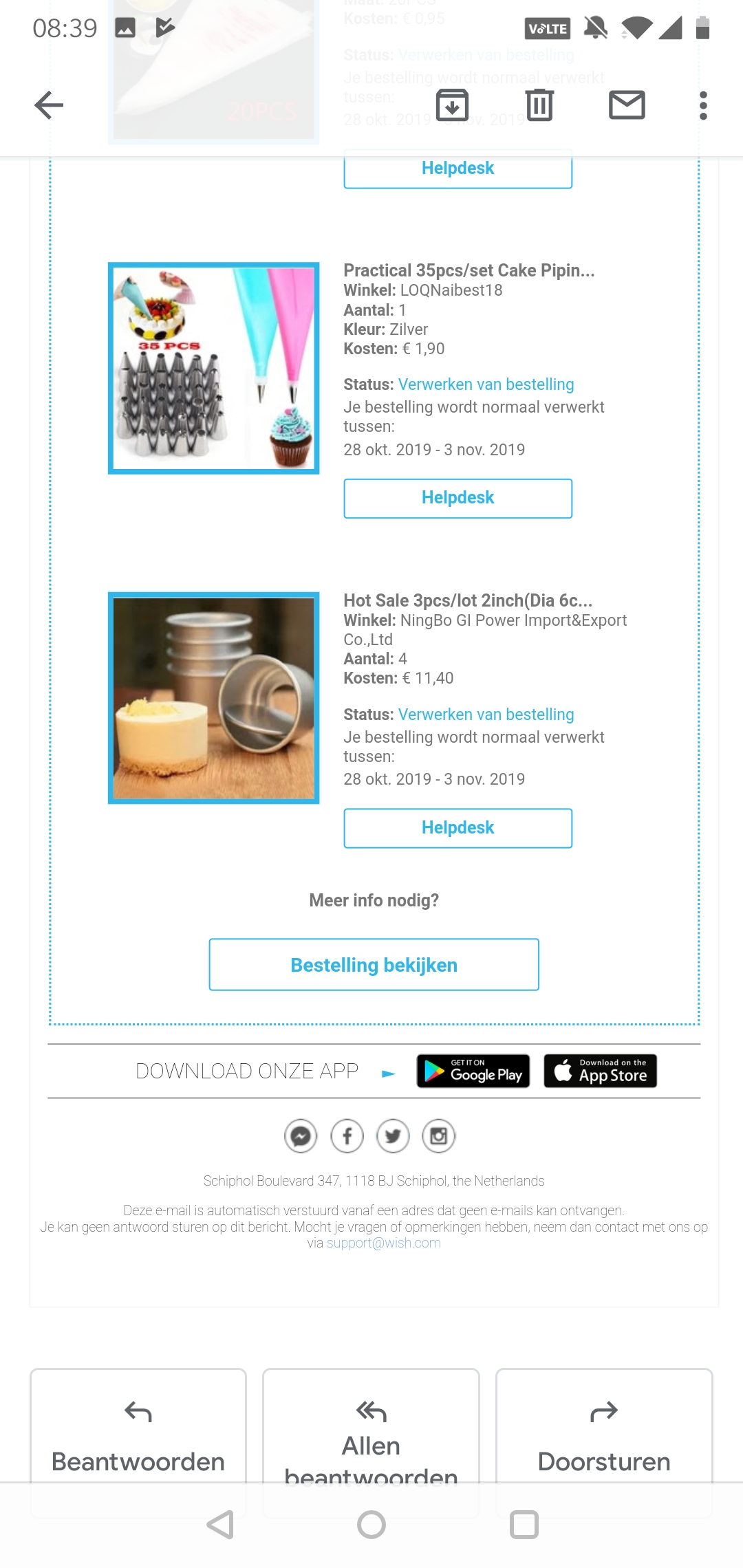Archive this email
The image size is (743, 1568).
coord(452,105)
